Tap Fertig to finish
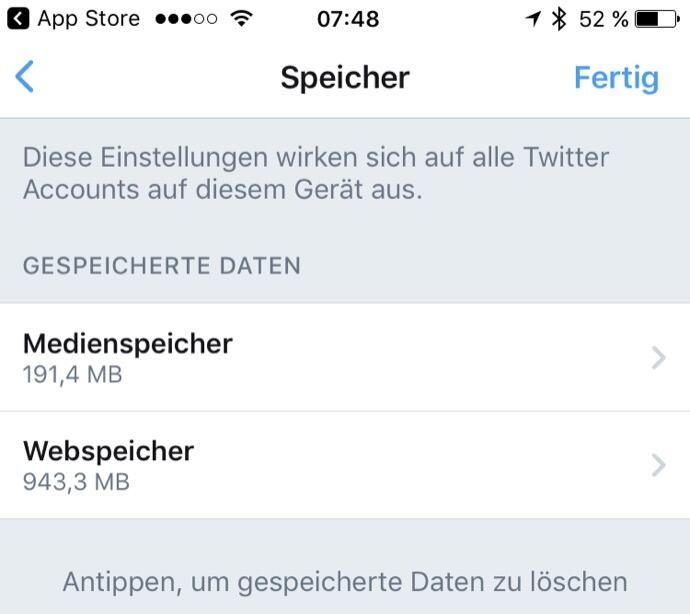This screenshot has width=690, height=614. point(615,78)
